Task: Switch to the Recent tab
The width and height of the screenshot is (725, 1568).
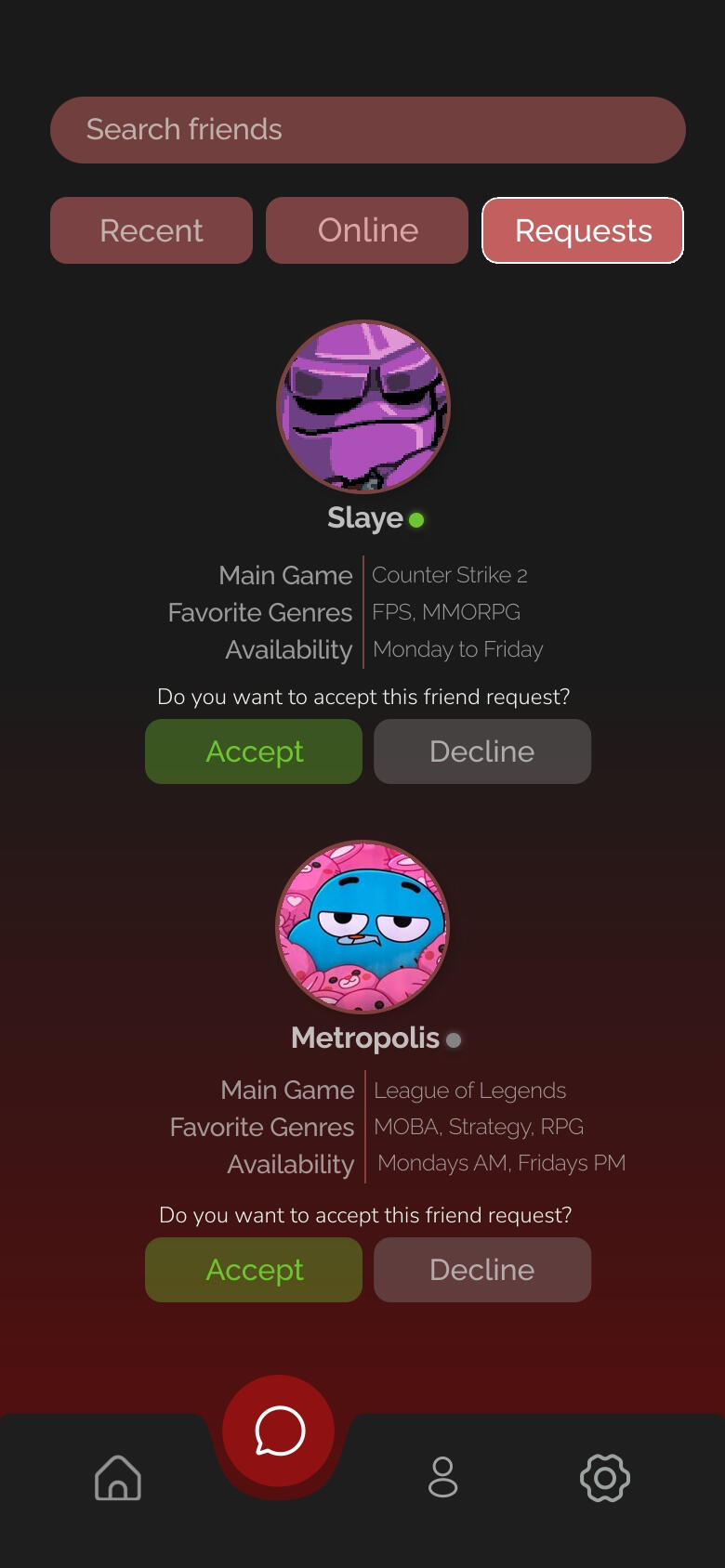Action: tap(152, 230)
